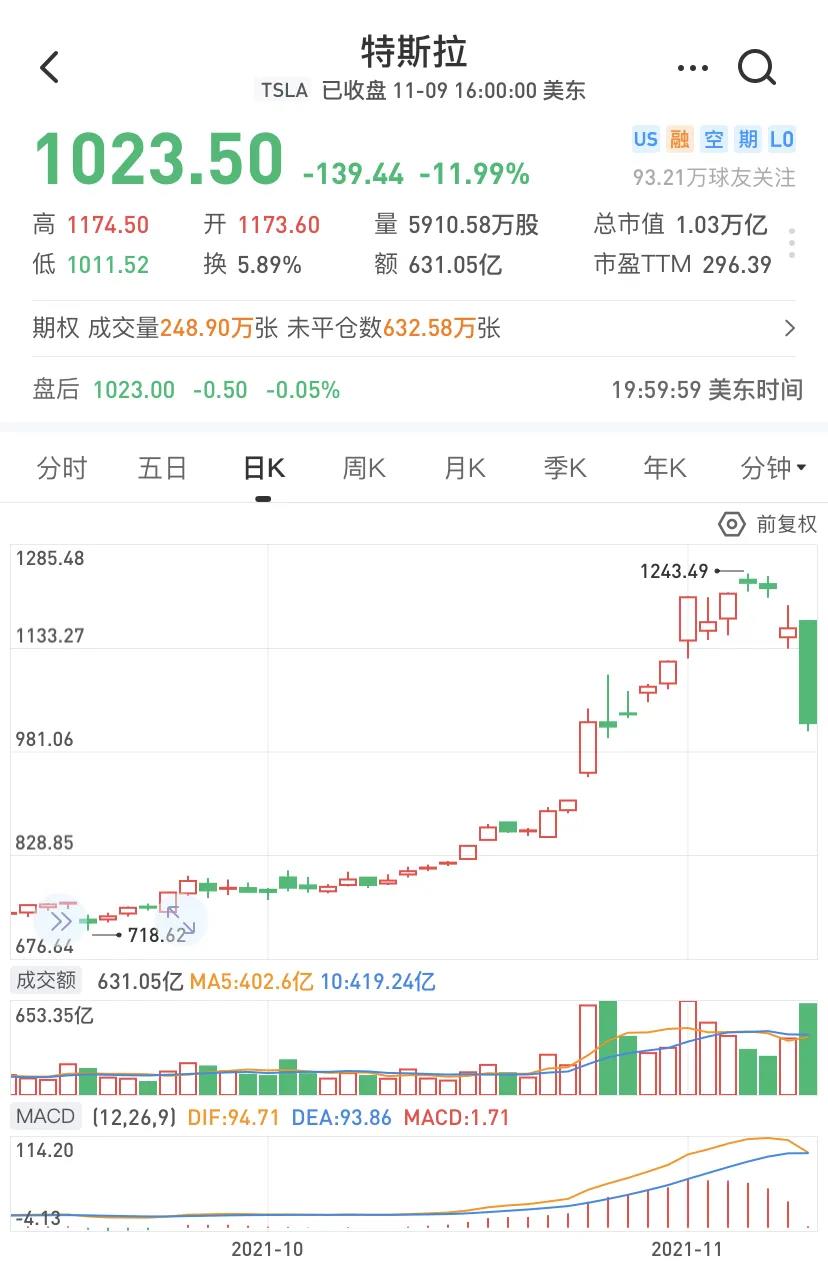Expand more quote details with vertical dots
Screen dimensions: 828x1268
[x=791, y=243]
